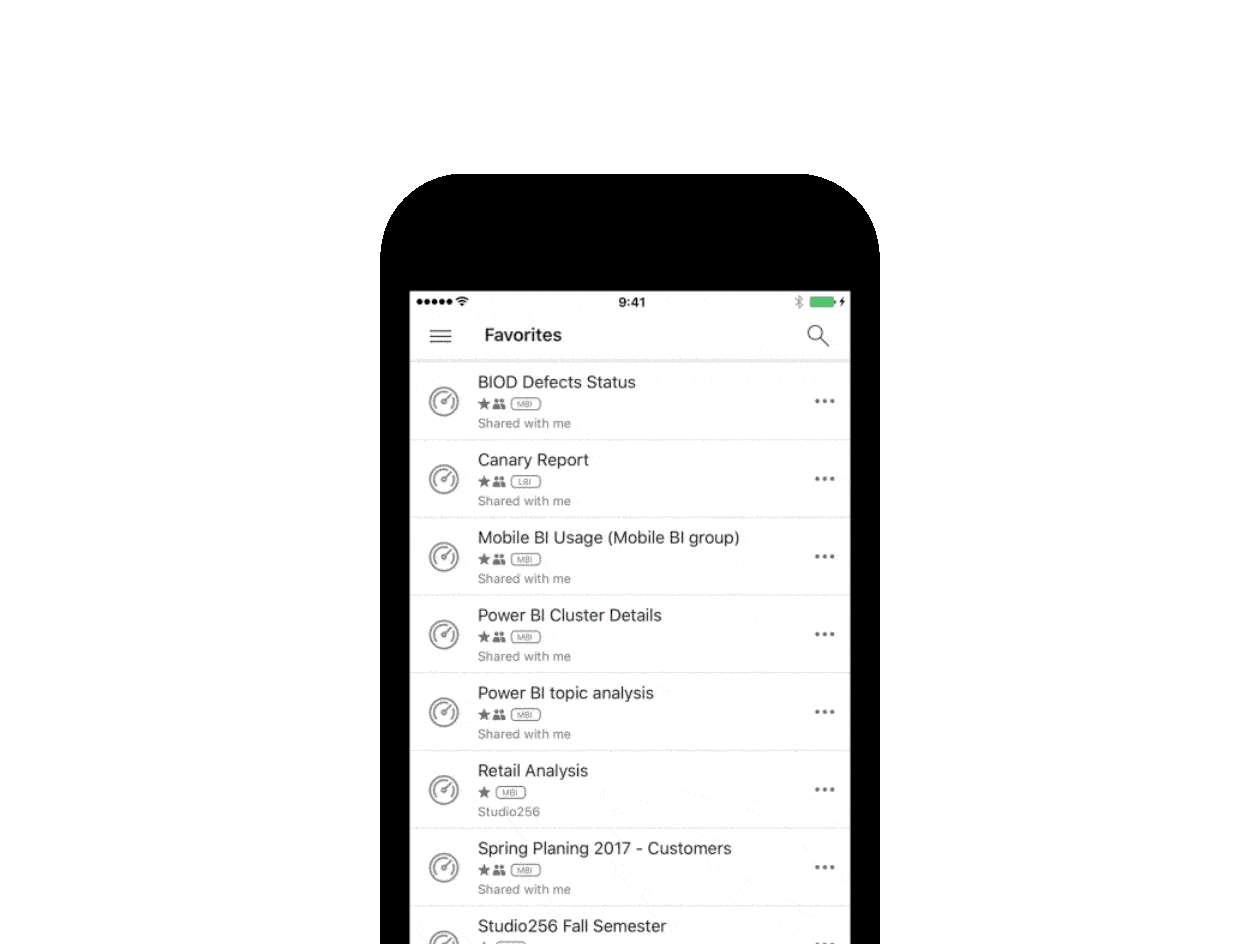Tap the three dots beside Mobile BI Usage
Image resolution: width=1260 pixels, height=944 pixels.
point(824,556)
